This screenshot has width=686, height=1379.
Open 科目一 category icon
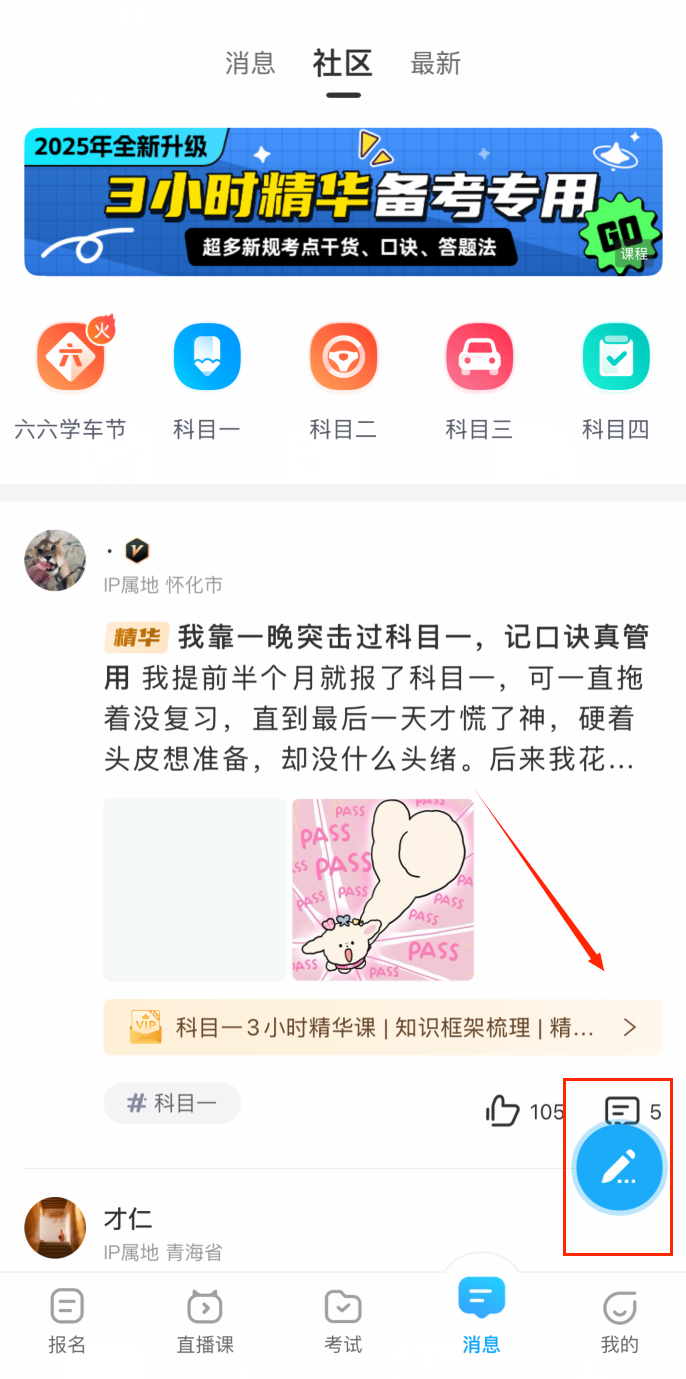click(x=207, y=358)
